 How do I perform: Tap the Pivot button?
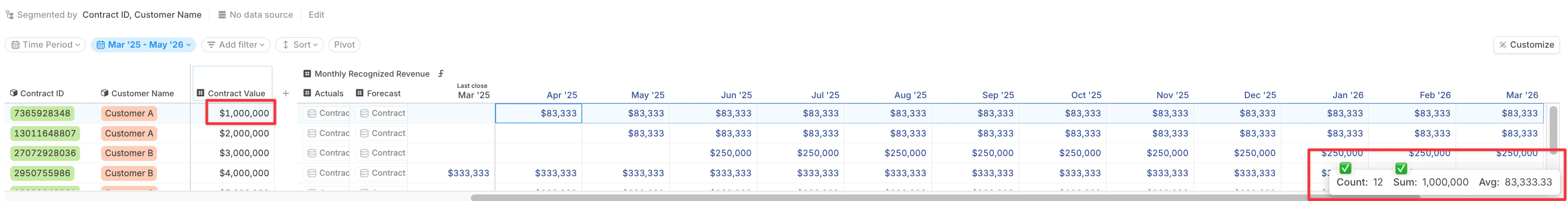344,44
